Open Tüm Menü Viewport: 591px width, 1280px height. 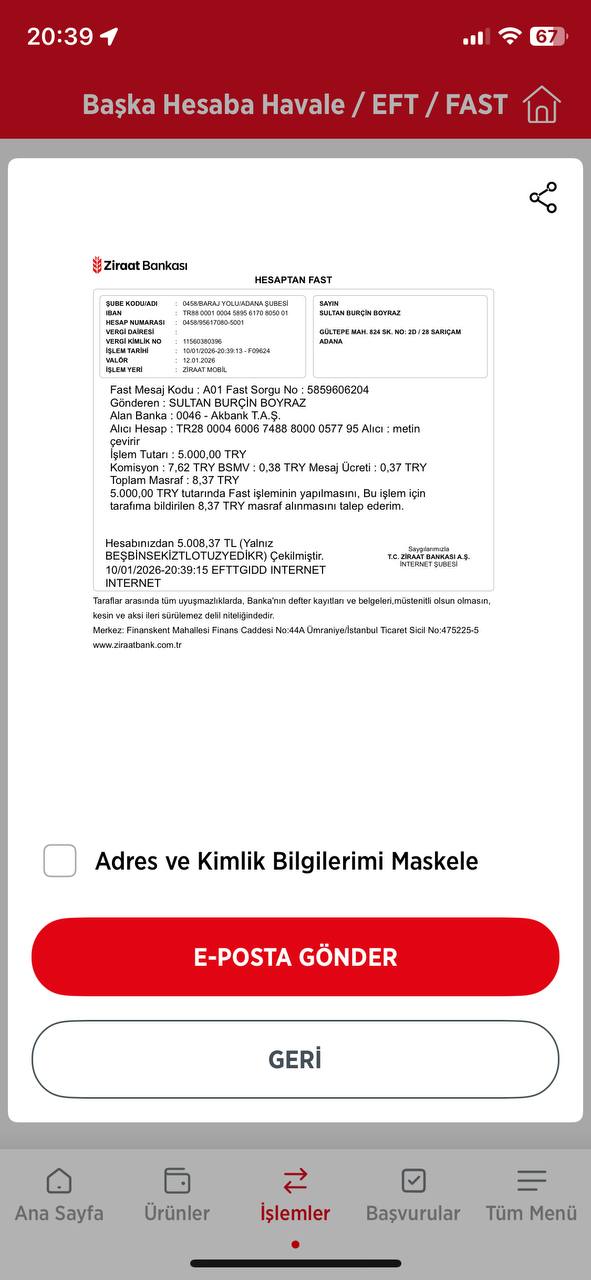(531, 1195)
